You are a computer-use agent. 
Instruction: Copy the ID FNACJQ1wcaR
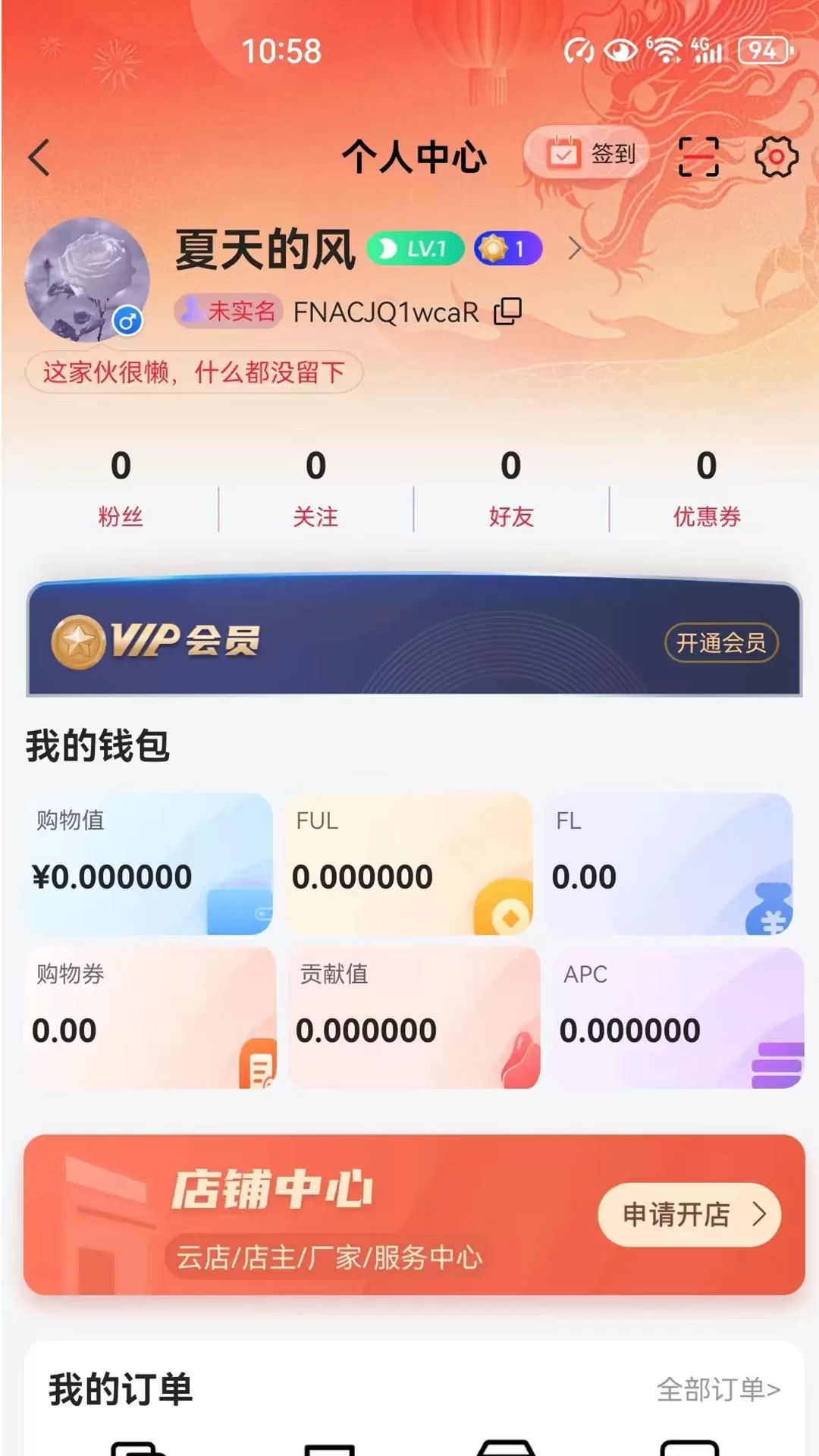click(x=507, y=311)
